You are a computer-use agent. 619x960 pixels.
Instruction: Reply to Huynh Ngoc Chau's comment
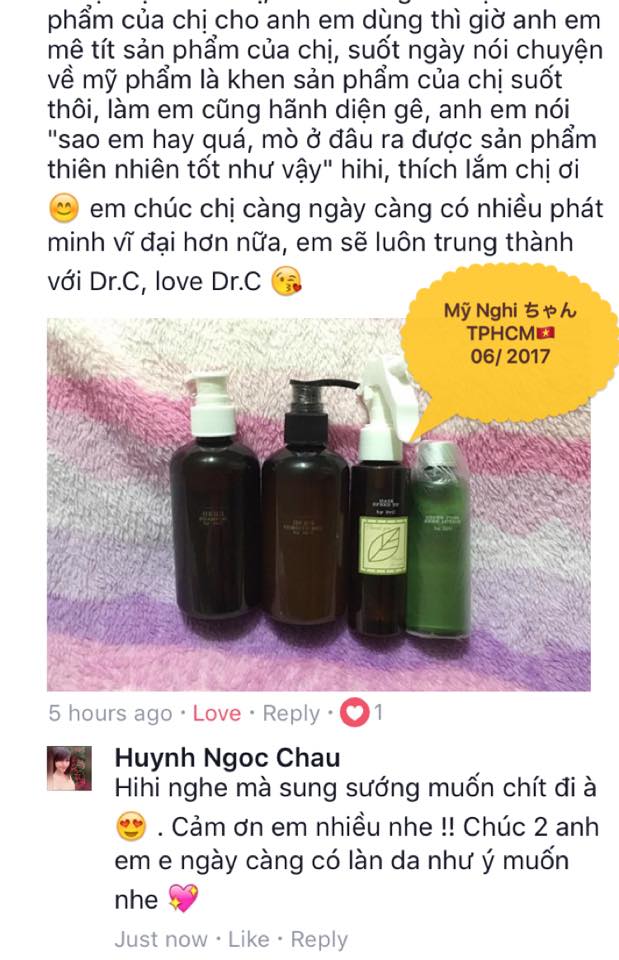point(318,939)
